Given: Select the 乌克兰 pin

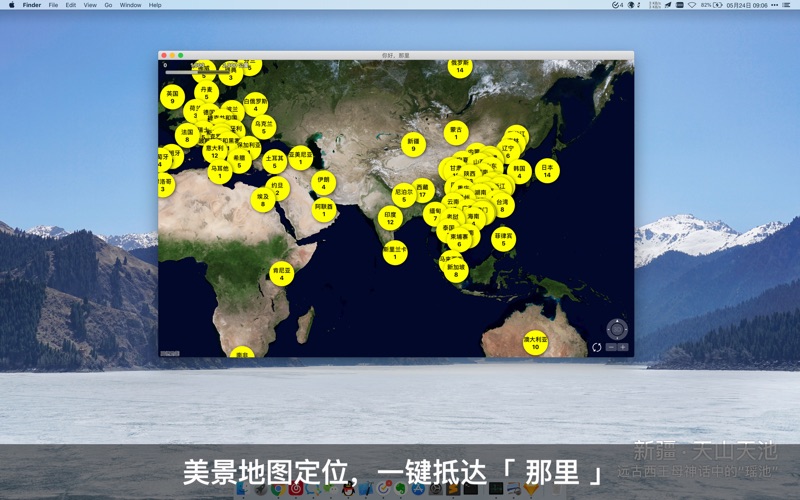Looking at the screenshot, I should point(263,128).
